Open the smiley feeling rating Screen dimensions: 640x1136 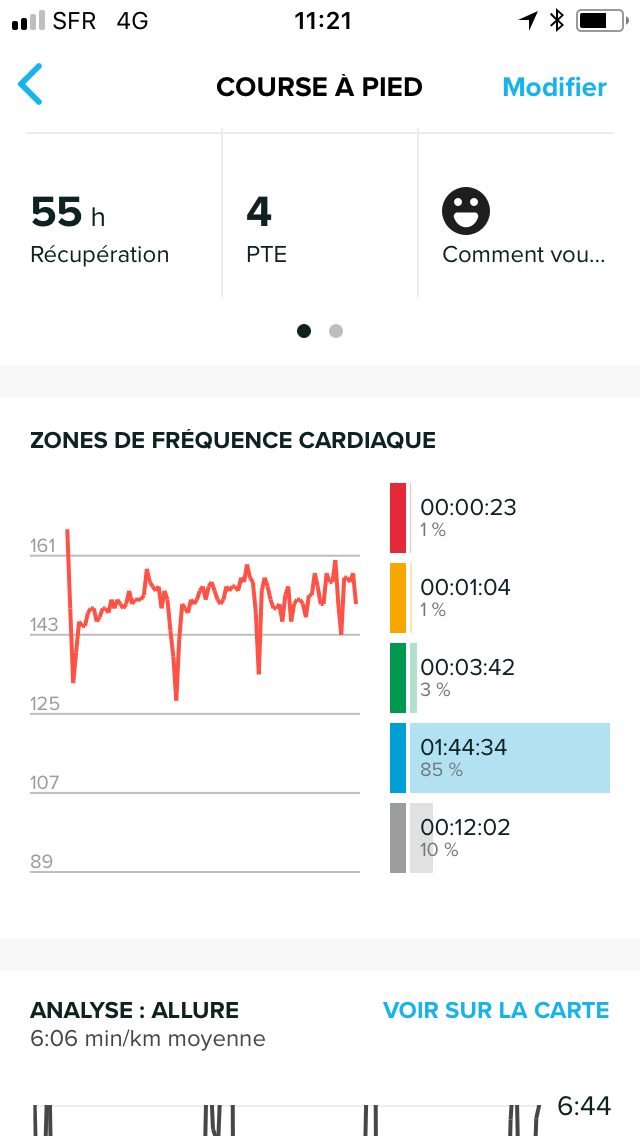[466, 211]
